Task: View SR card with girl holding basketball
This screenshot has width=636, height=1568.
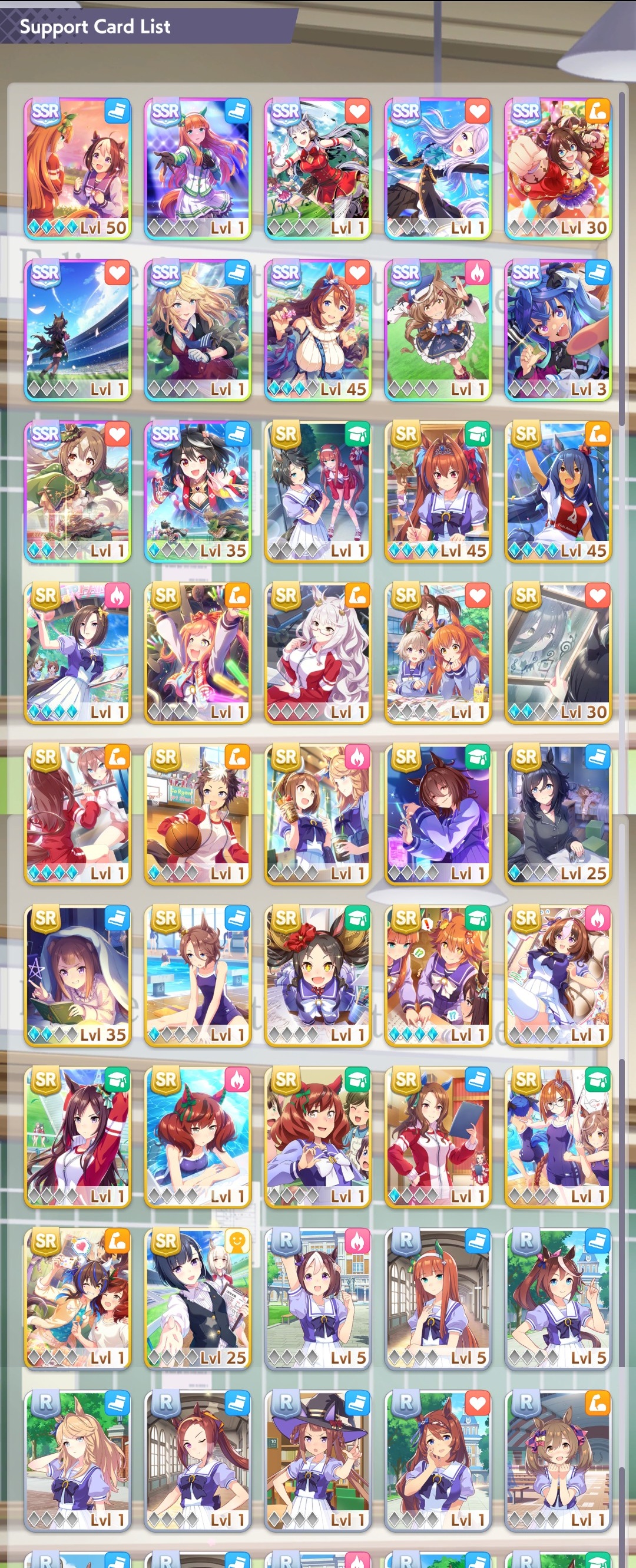Action: pos(198,814)
